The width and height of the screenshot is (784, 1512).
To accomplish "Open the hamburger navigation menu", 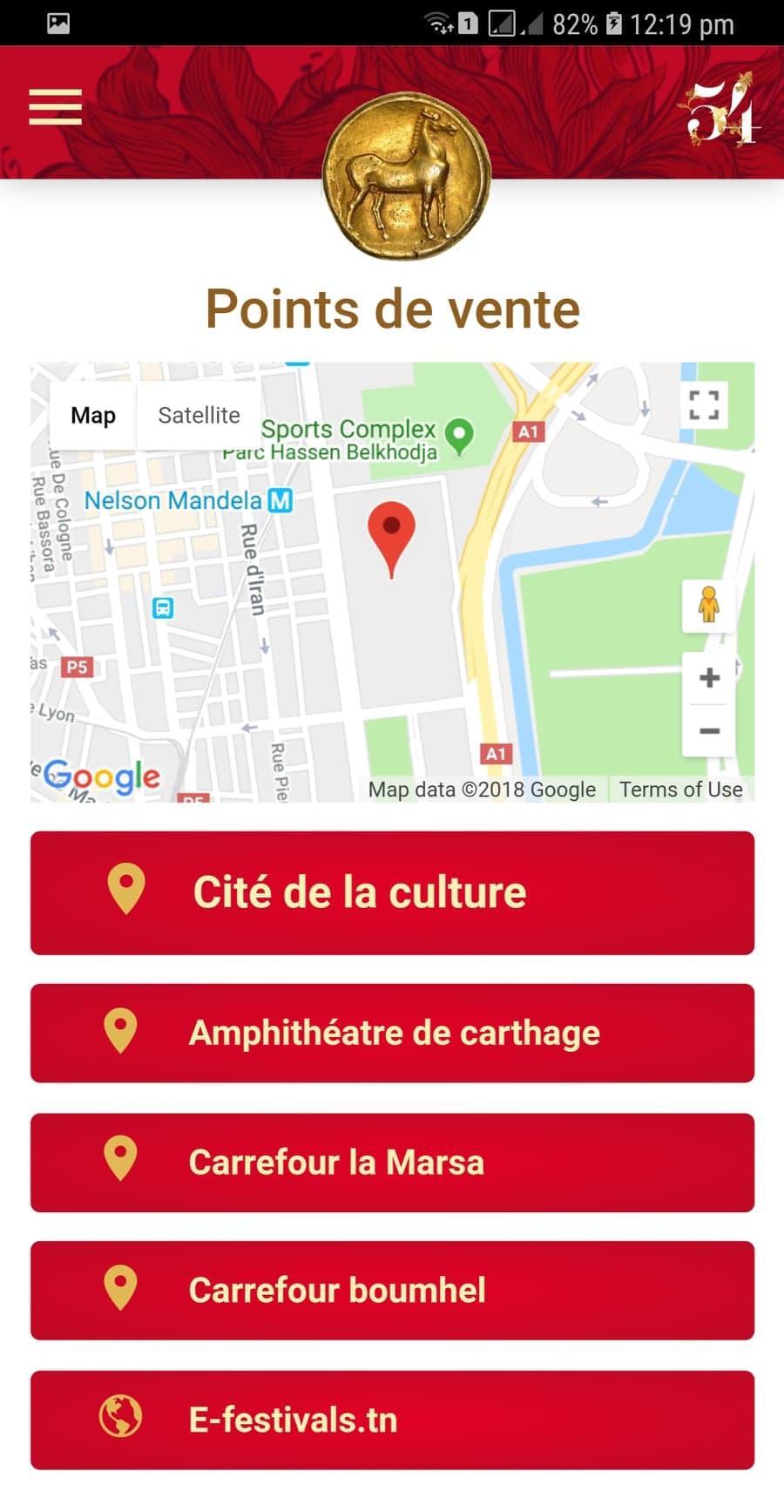I will pos(55,106).
